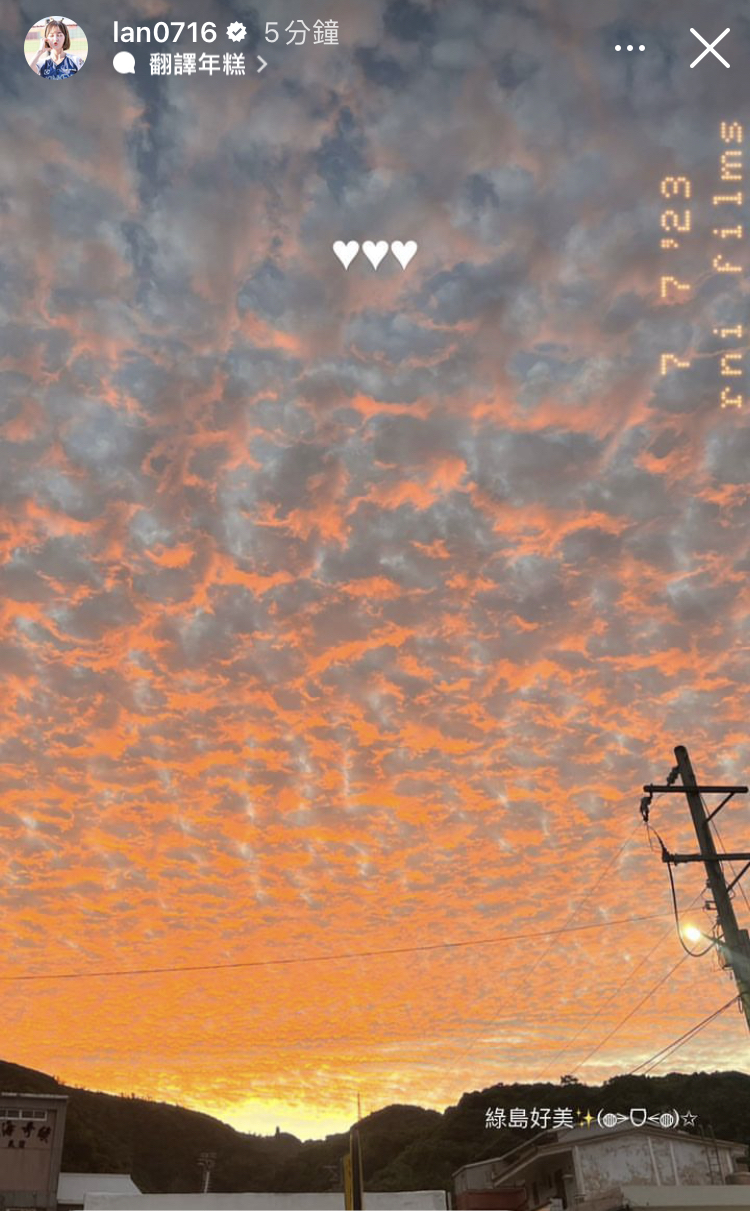Open lan0716's profile picture
The image size is (750, 1211).
point(56,48)
